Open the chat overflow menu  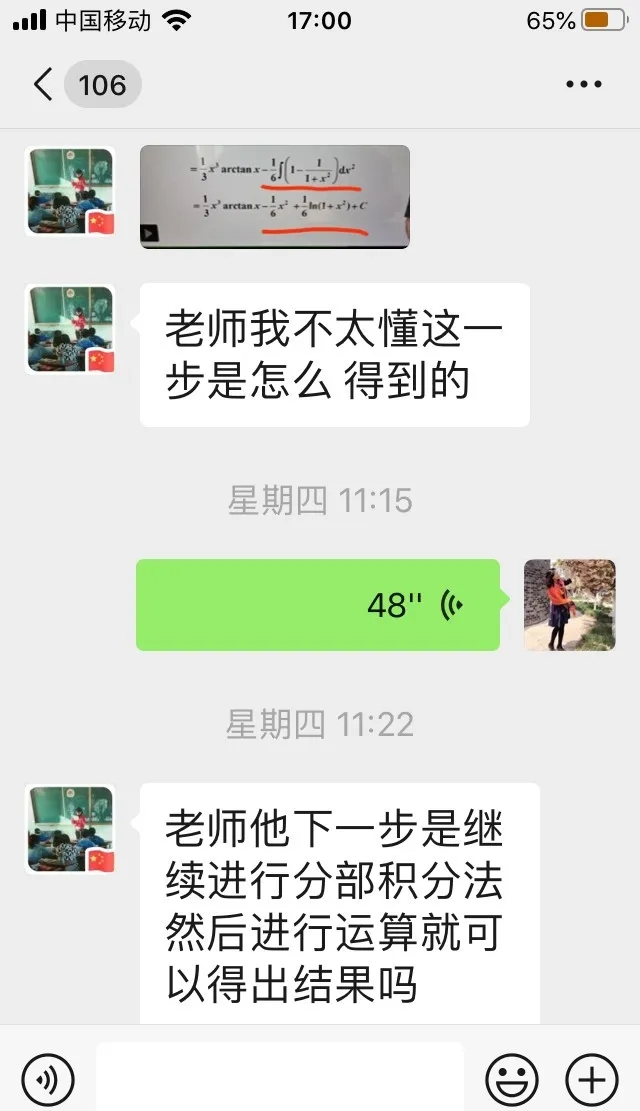584,85
